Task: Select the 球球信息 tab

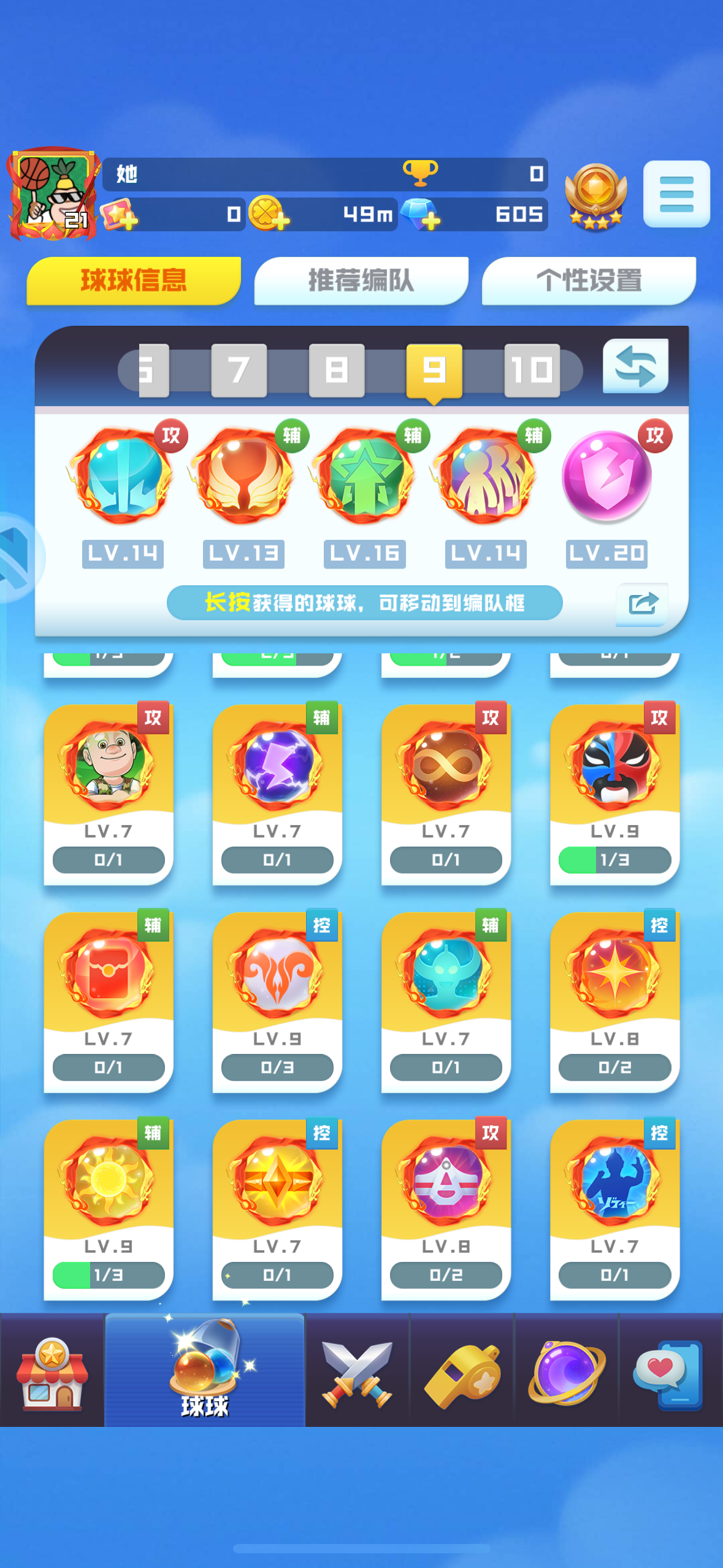Action: 133,281
